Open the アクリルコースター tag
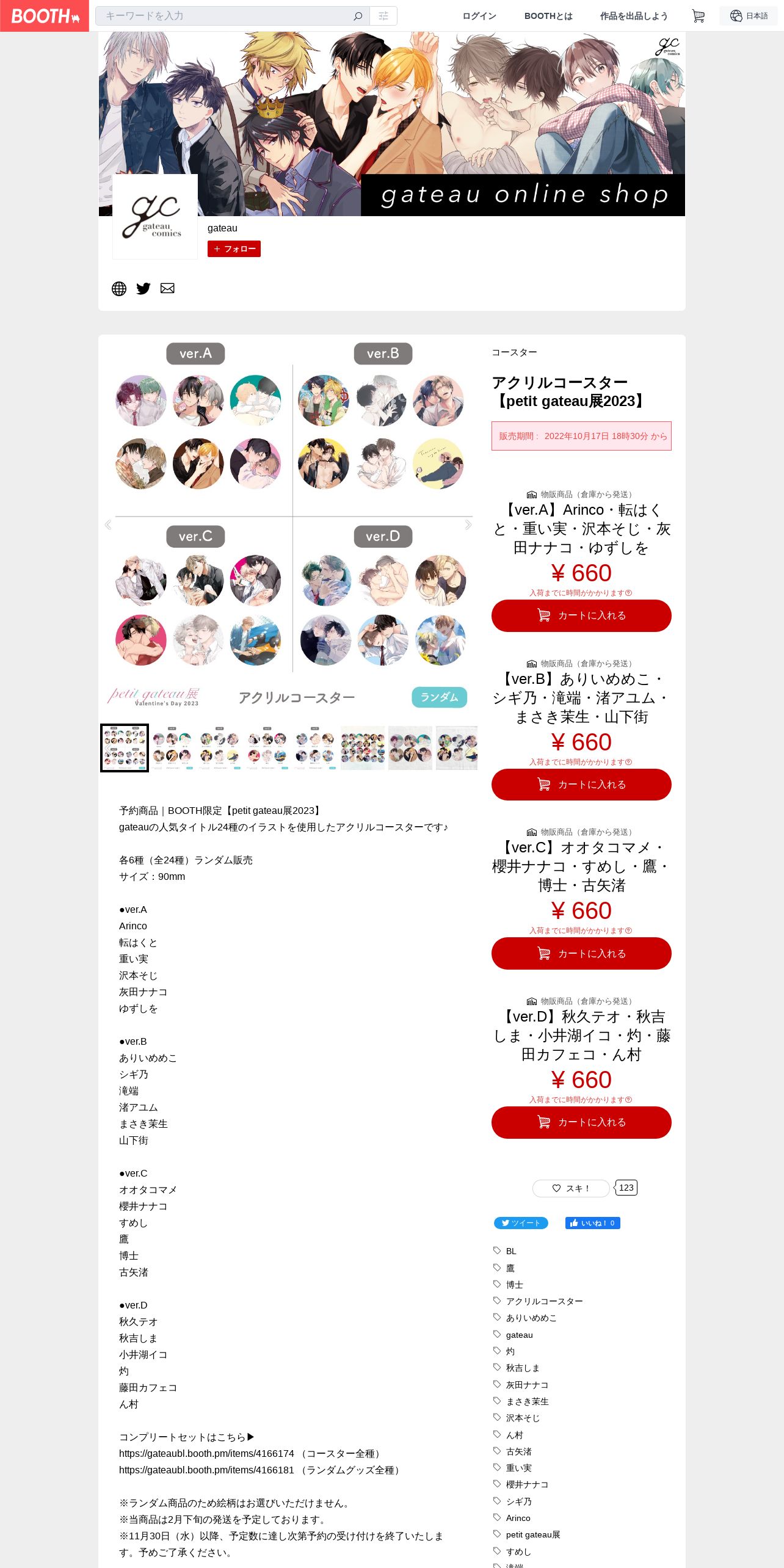 coord(544,1301)
